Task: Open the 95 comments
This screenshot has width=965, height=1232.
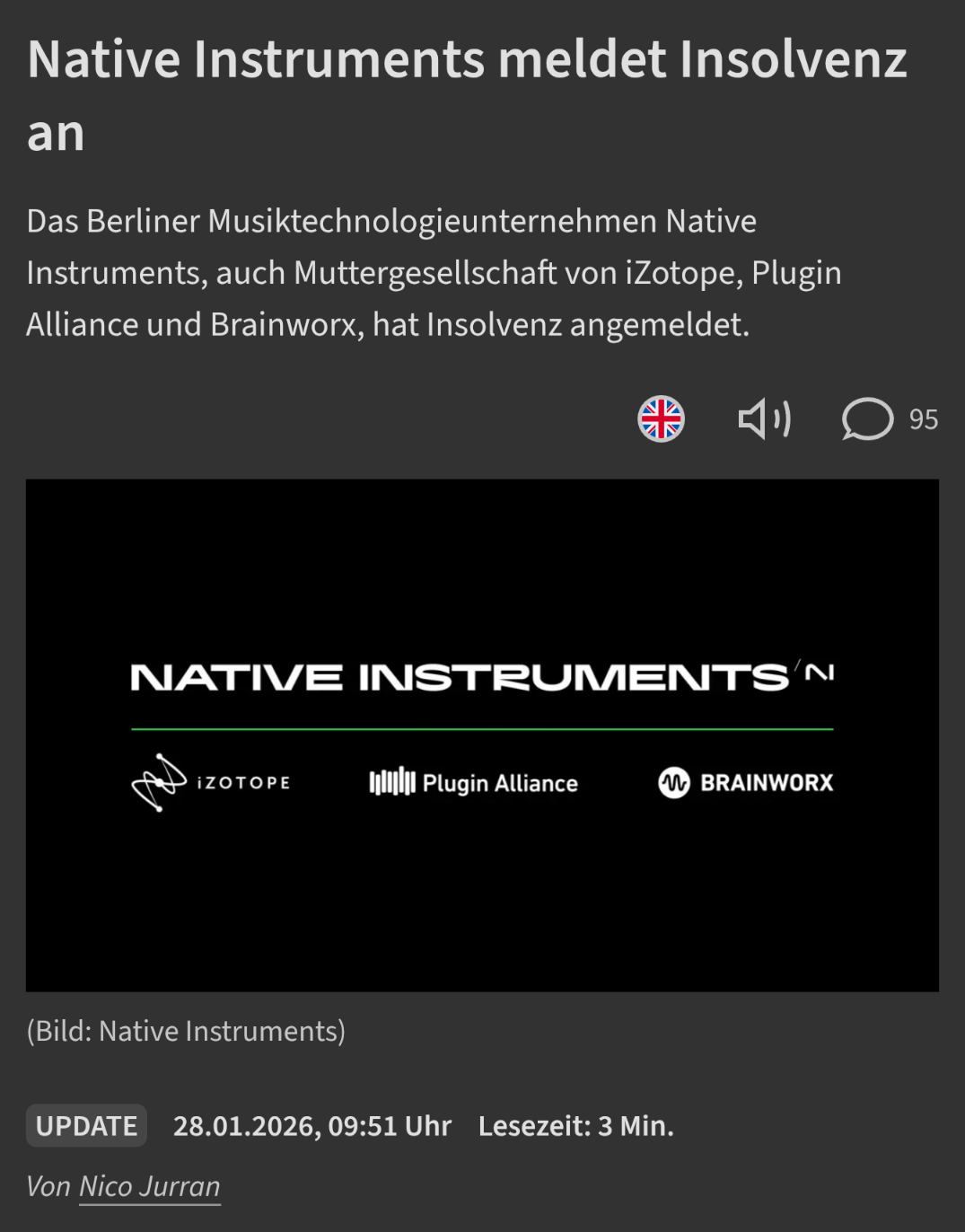Action: [x=889, y=419]
